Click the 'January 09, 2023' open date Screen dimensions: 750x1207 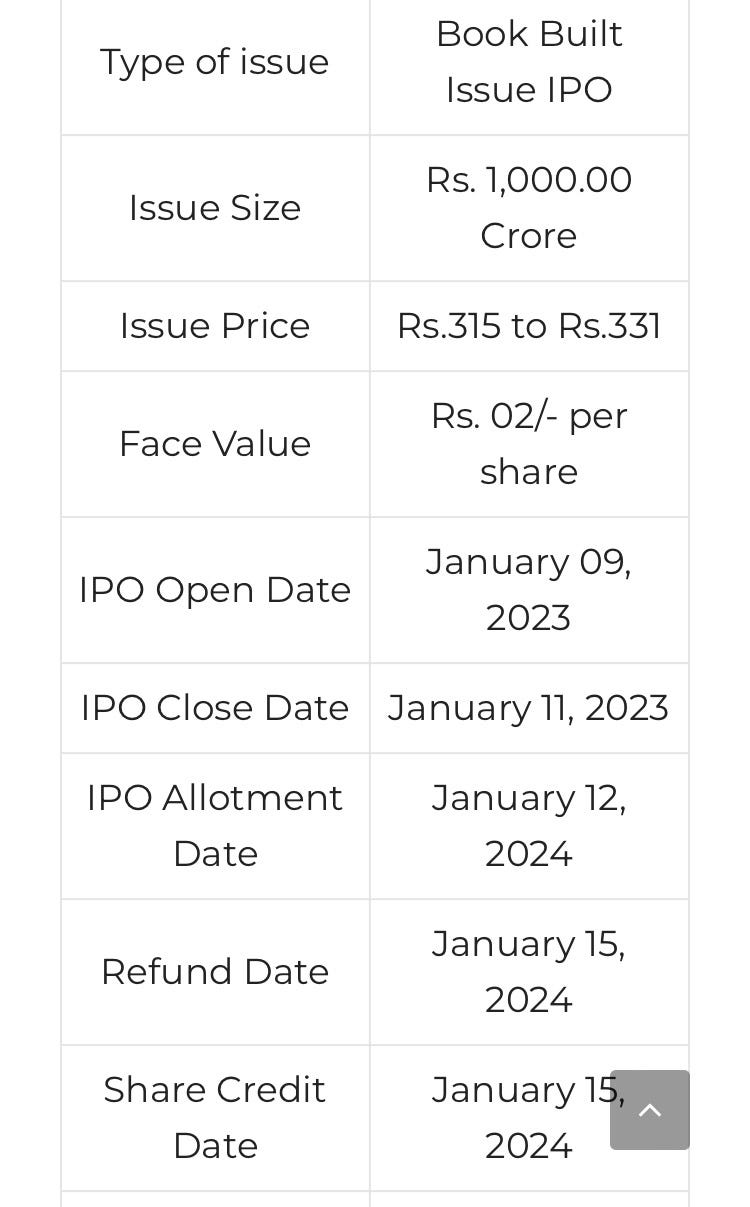tap(529, 590)
